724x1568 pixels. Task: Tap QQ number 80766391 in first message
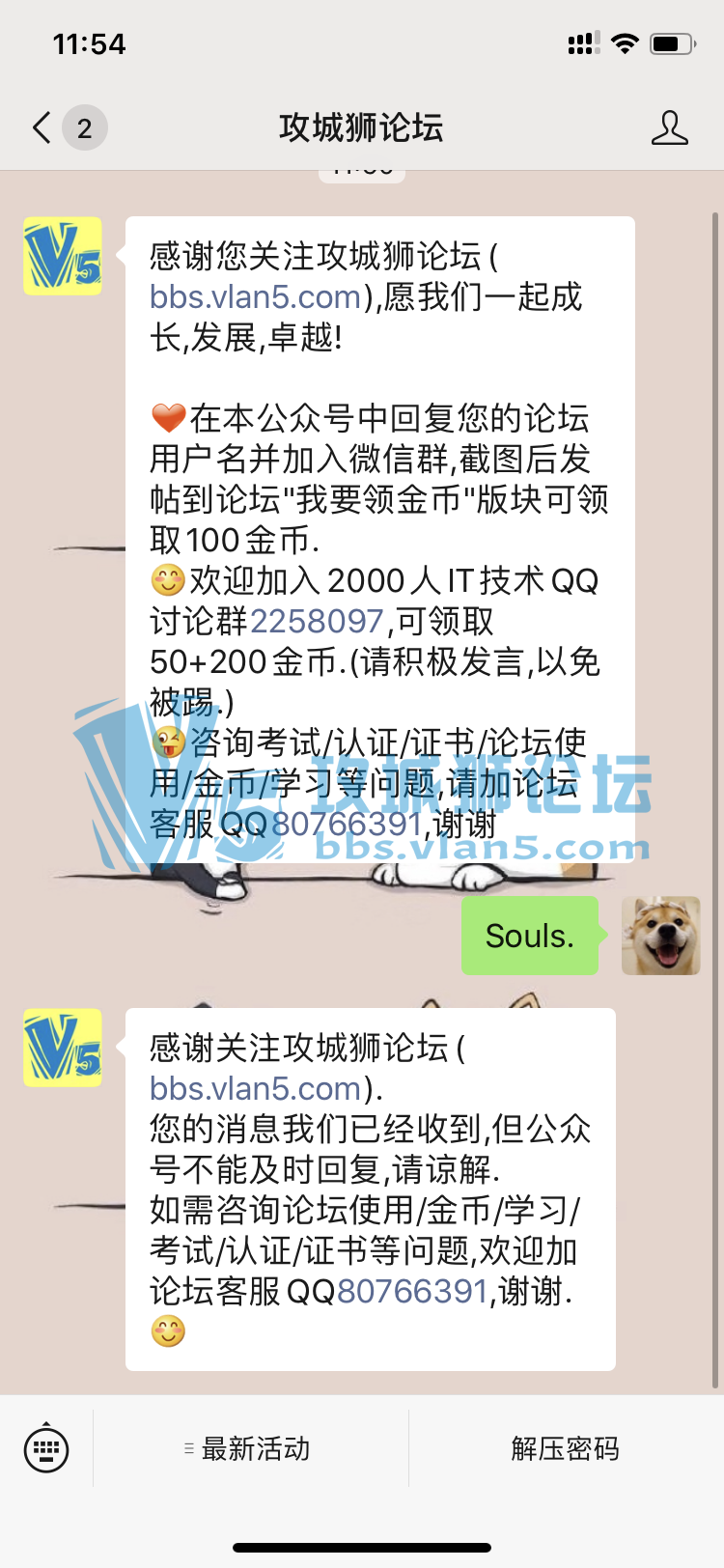point(347,825)
